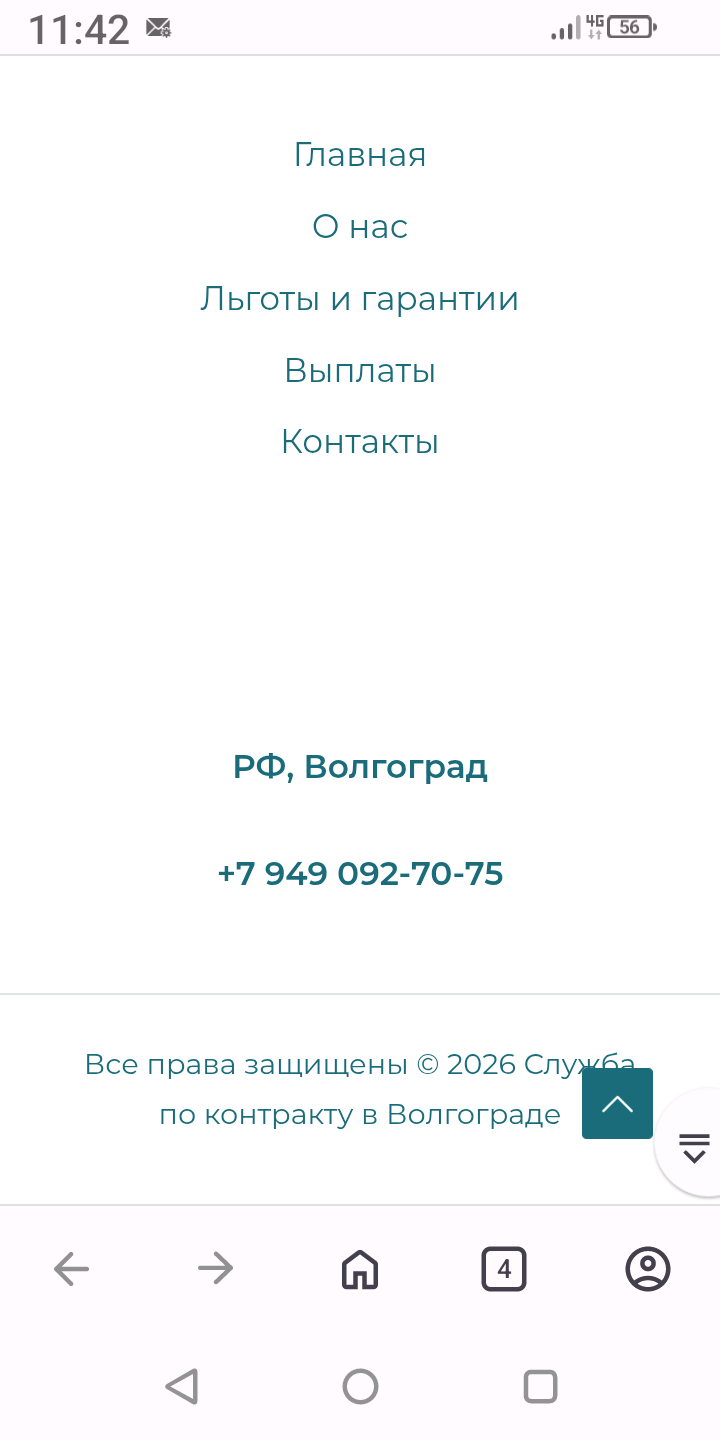720x1440 pixels.
Task: Go forward in the browser
Action: tap(215, 1270)
